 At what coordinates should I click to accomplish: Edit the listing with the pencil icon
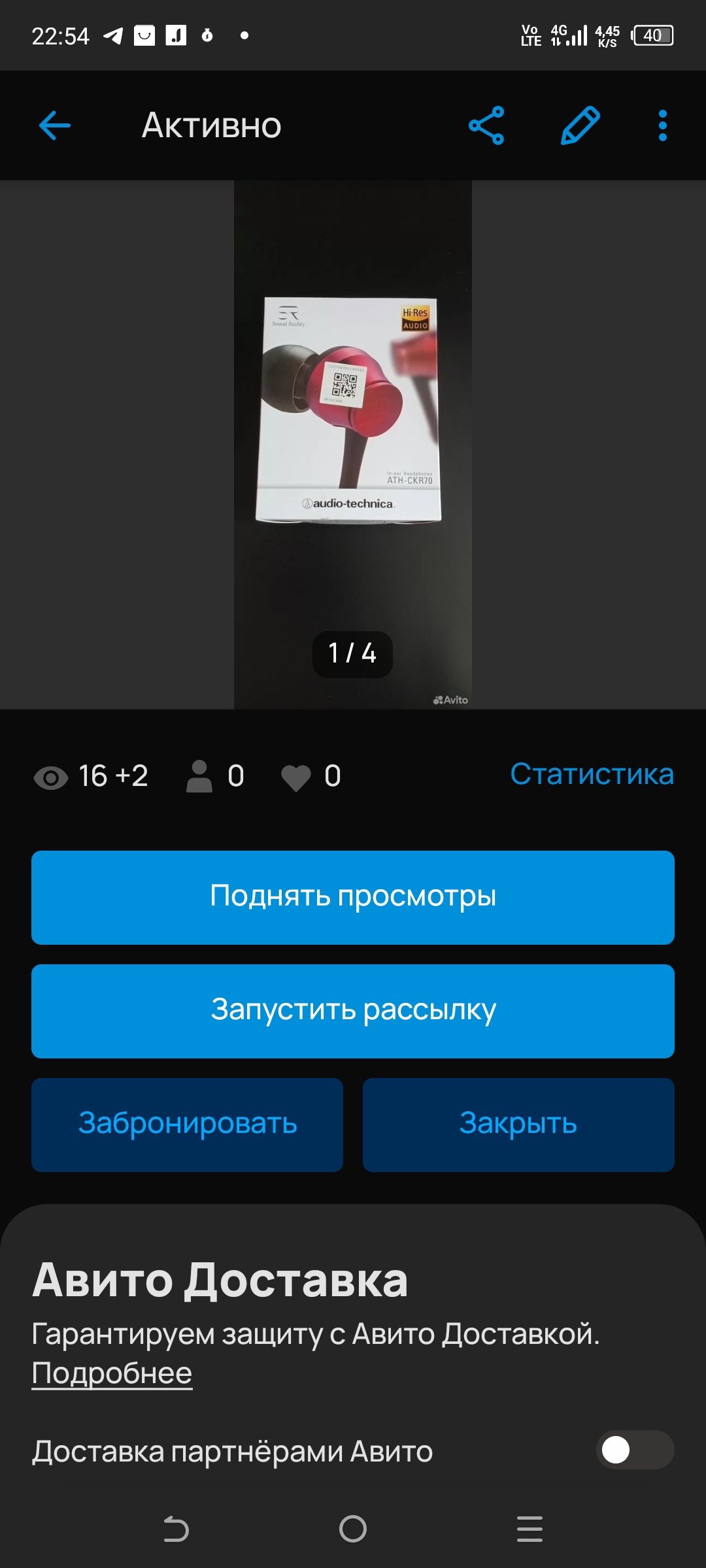click(580, 125)
